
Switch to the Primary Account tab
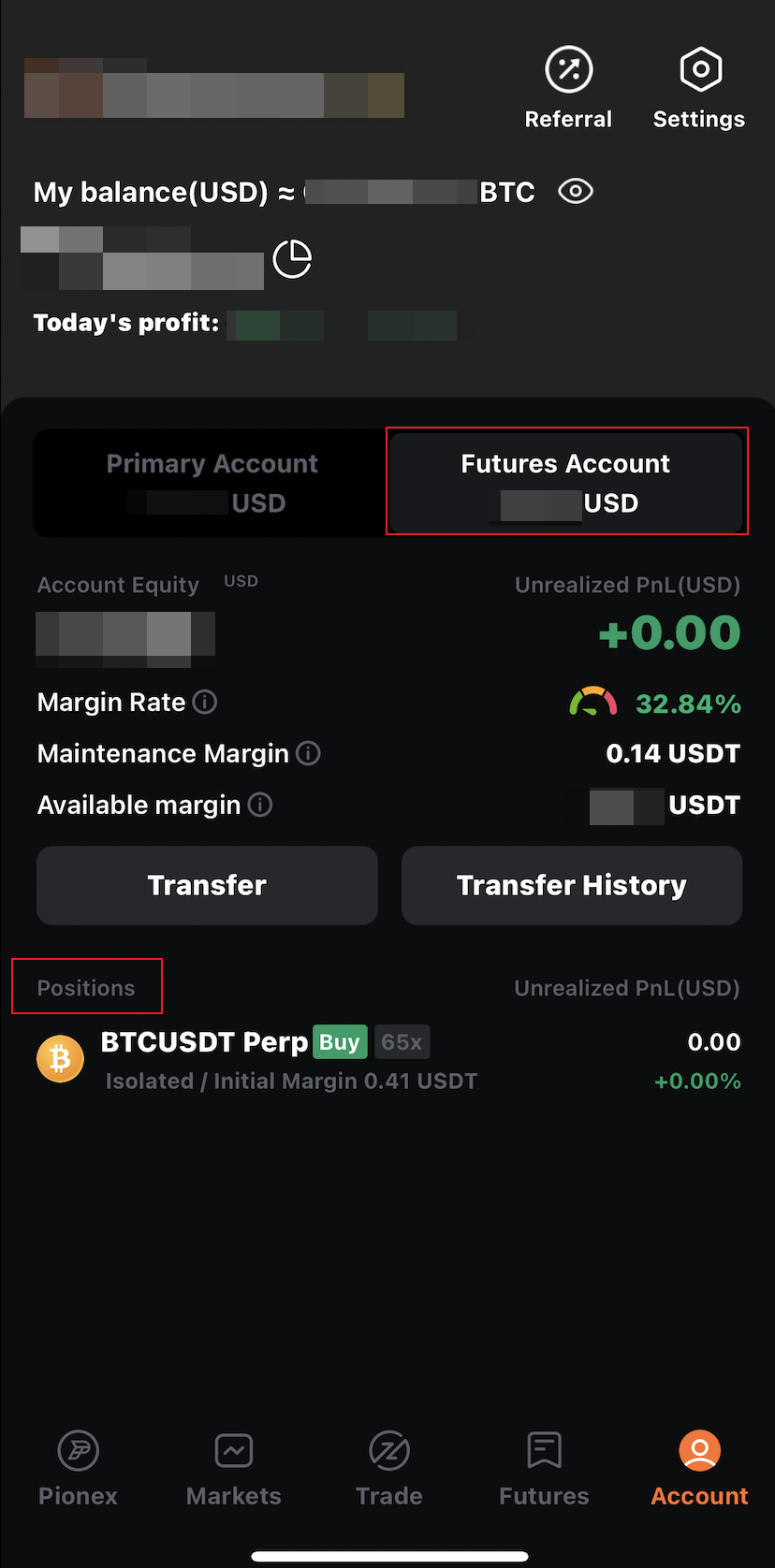[212, 483]
